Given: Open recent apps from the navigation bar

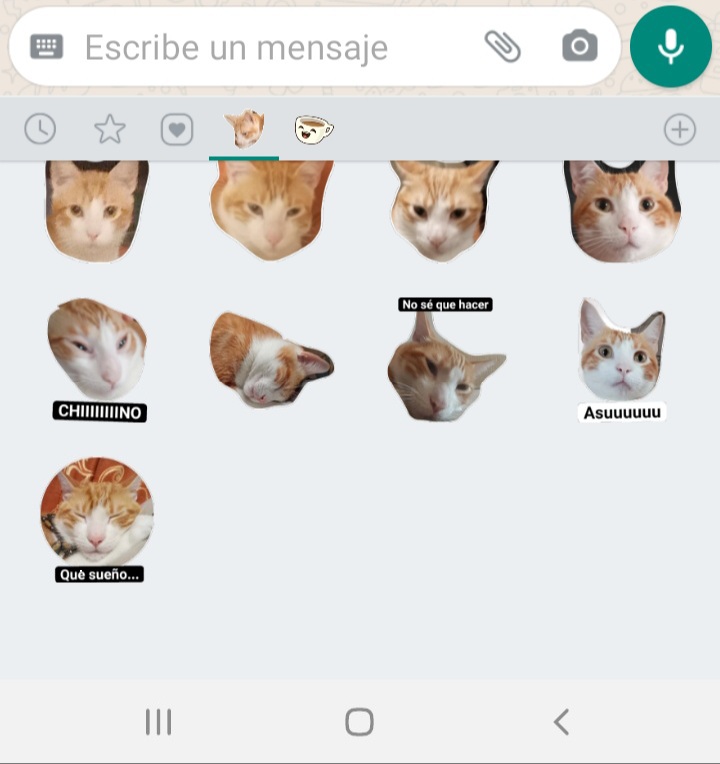Looking at the screenshot, I should coord(158,721).
